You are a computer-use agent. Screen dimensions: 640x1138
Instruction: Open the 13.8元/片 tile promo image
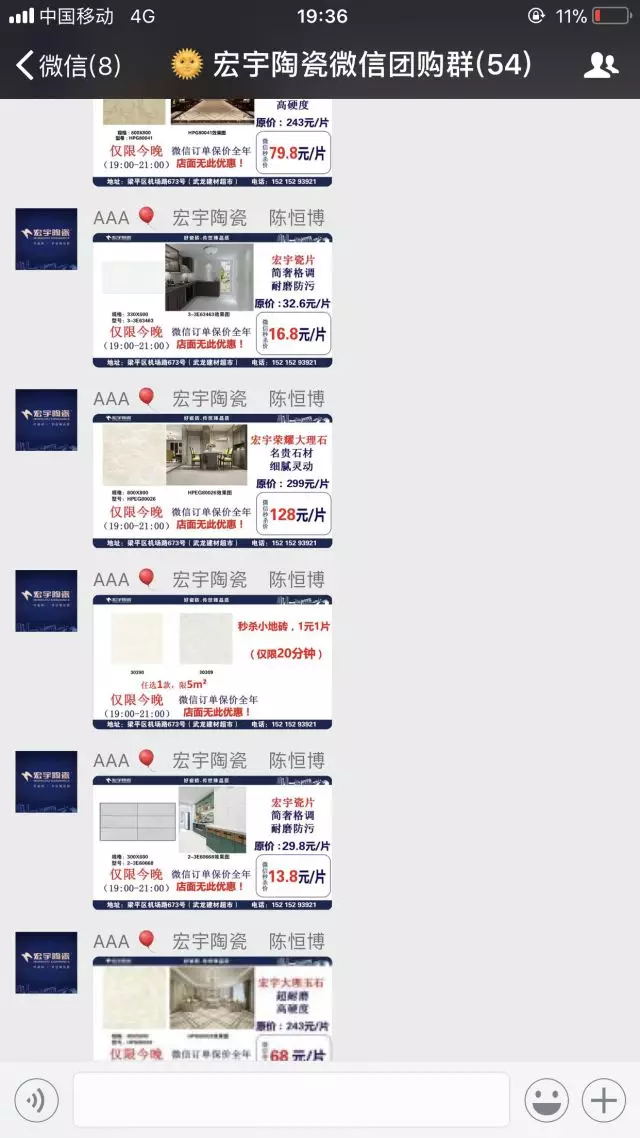[212, 843]
